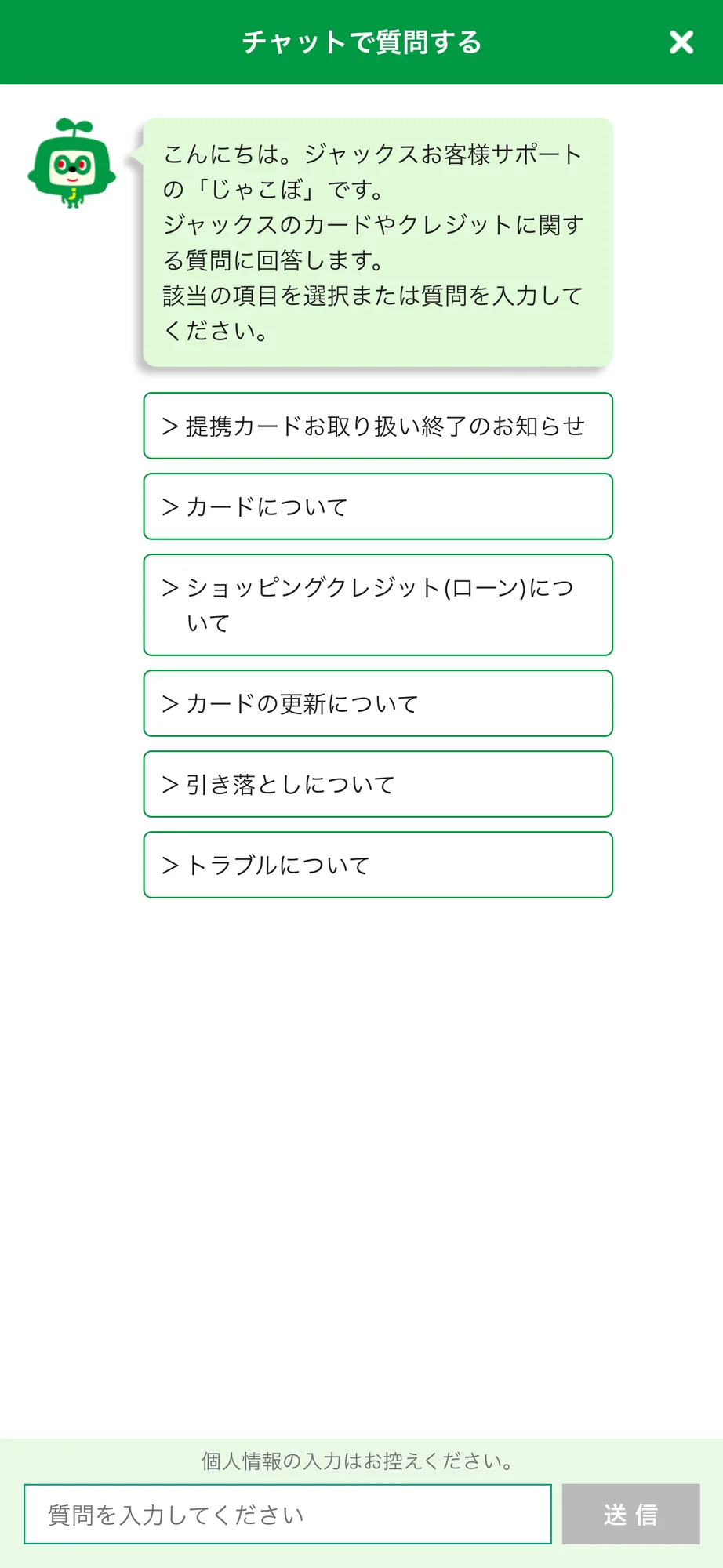
Task: Click the chevron beside カードの更新について
Action: point(169,703)
